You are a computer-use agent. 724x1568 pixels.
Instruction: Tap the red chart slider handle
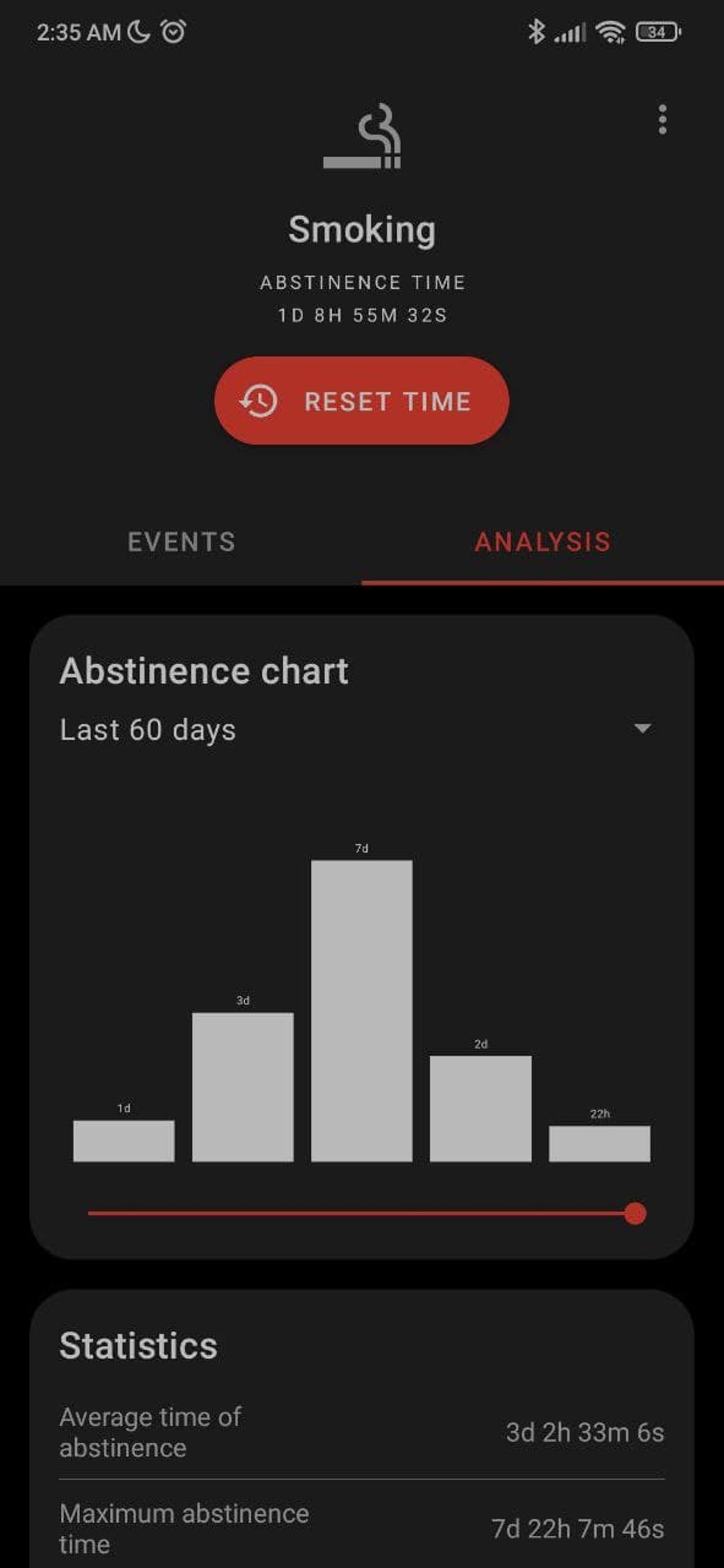635,1213
